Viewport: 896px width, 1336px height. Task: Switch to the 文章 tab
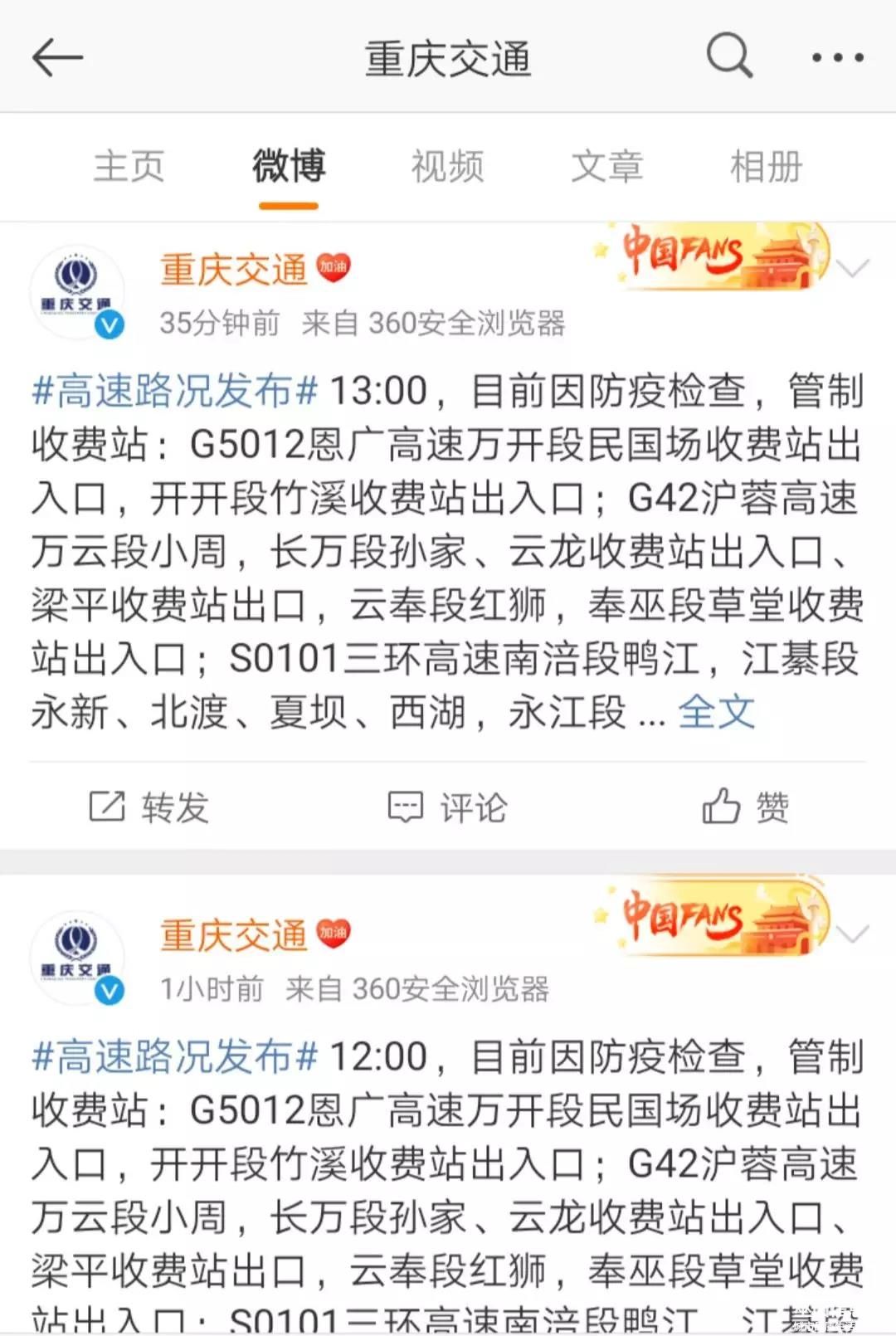[x=606, y=167]
